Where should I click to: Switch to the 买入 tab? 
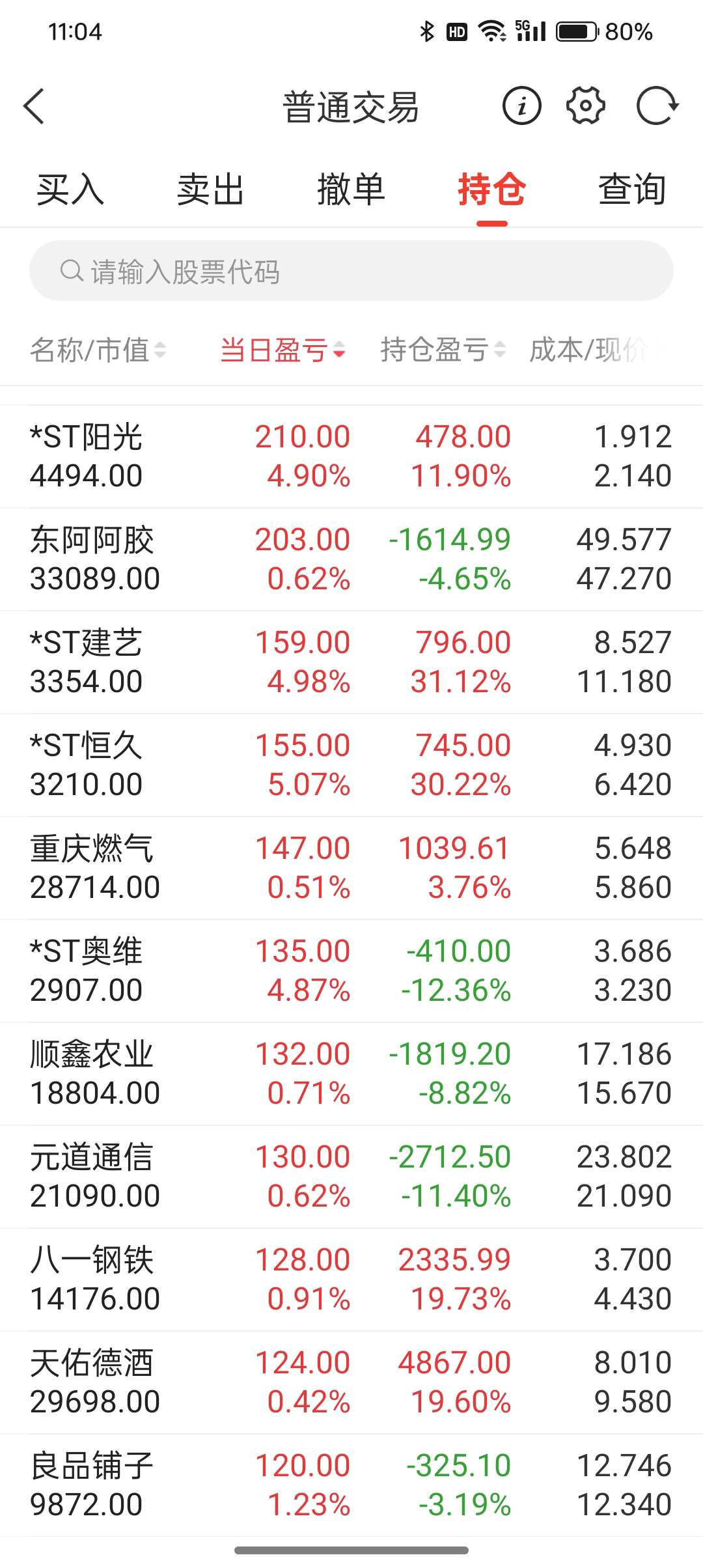coord(70,190)
